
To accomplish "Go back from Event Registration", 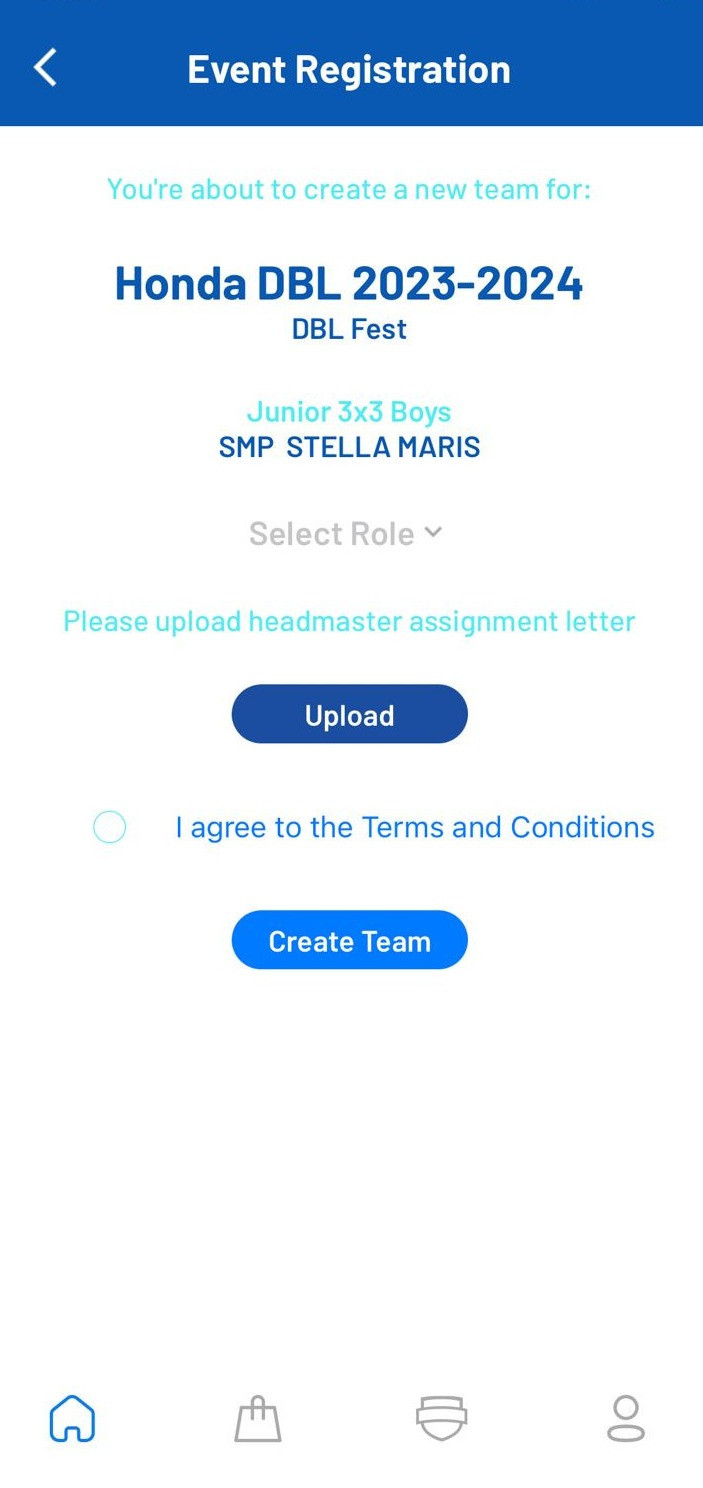I will pos(45,68).
